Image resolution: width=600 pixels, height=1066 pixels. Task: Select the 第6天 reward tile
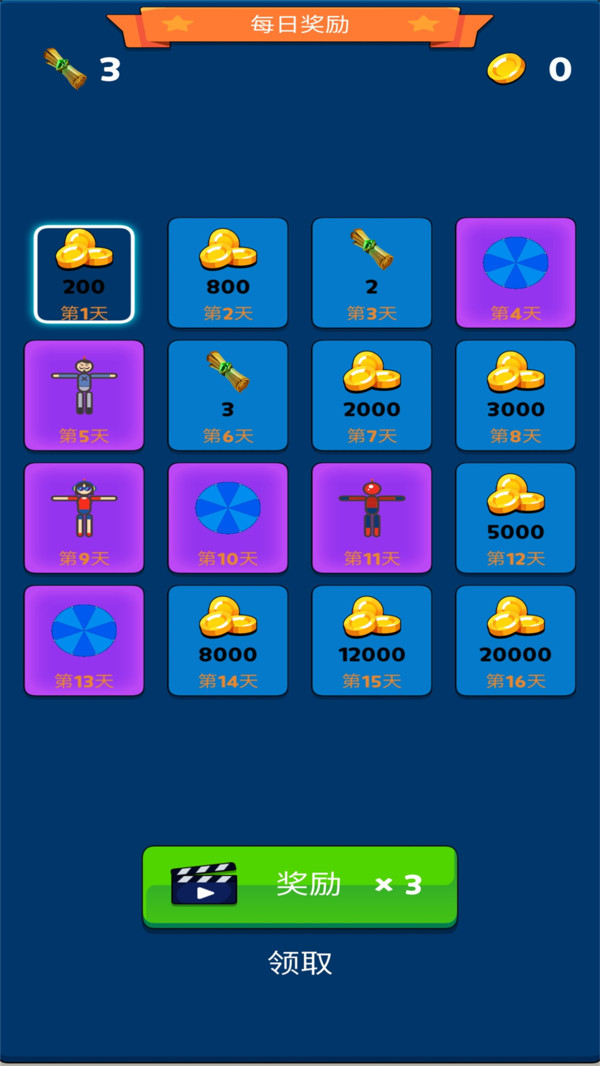(228, 396)
